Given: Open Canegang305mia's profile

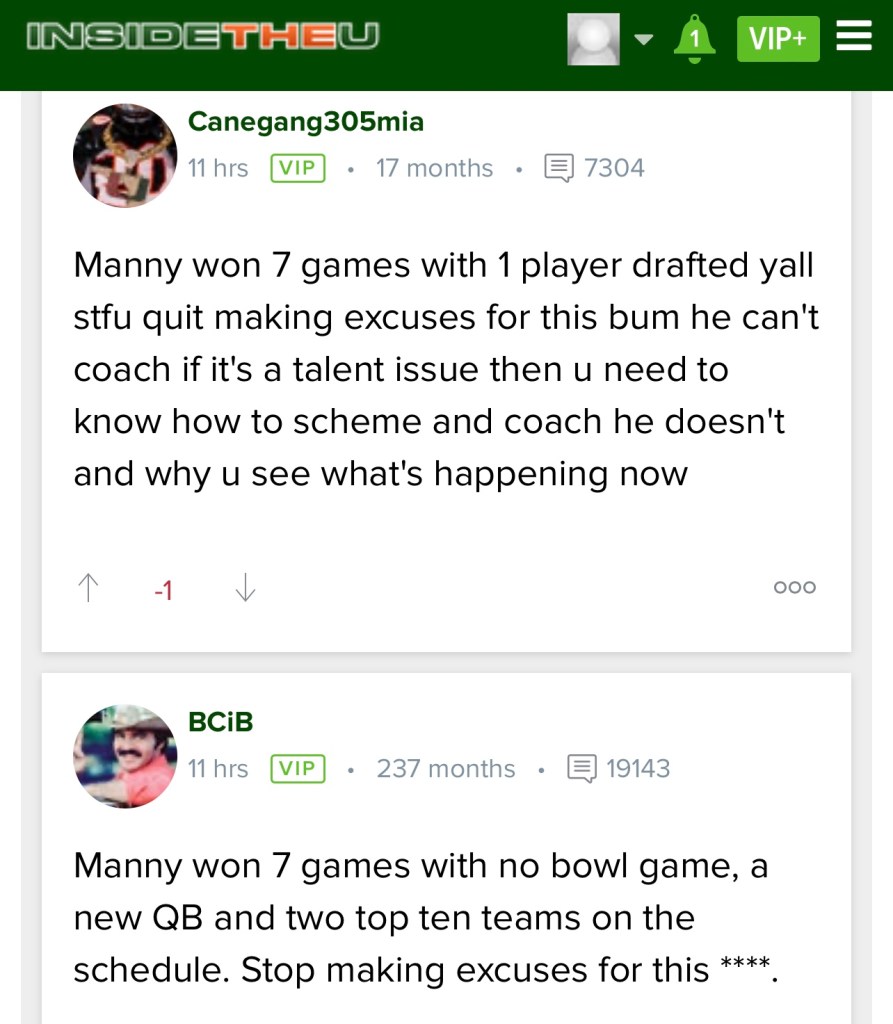Looking at the screenshot, I should coord(305,122).
